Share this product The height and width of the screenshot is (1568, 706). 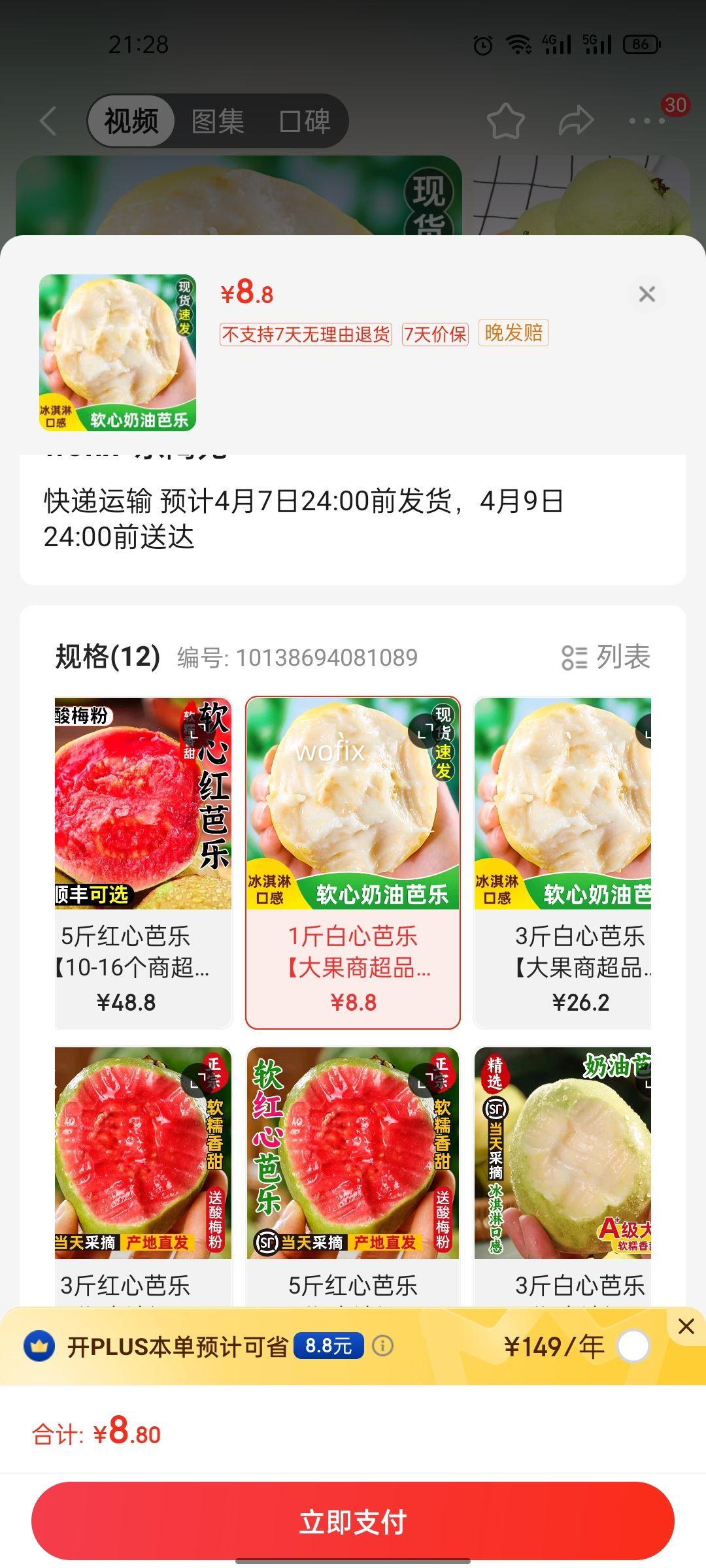pos(576,121)
